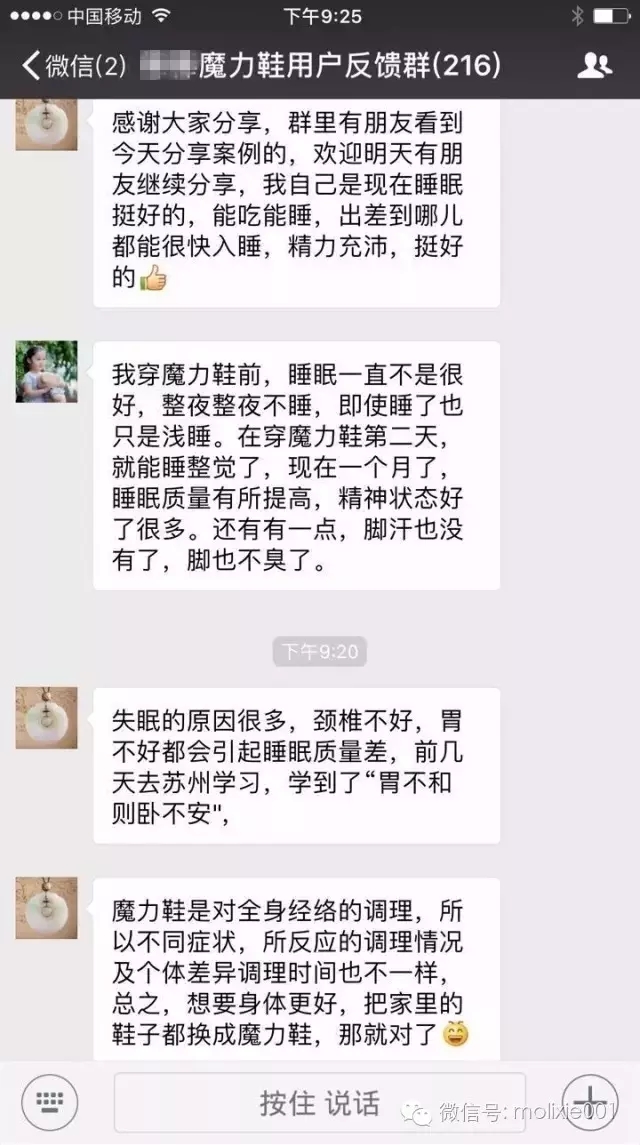Tap the 按住 说话 hold-to-talk button
Viewport: 640px width, 1145px height.
point(320,1103)
